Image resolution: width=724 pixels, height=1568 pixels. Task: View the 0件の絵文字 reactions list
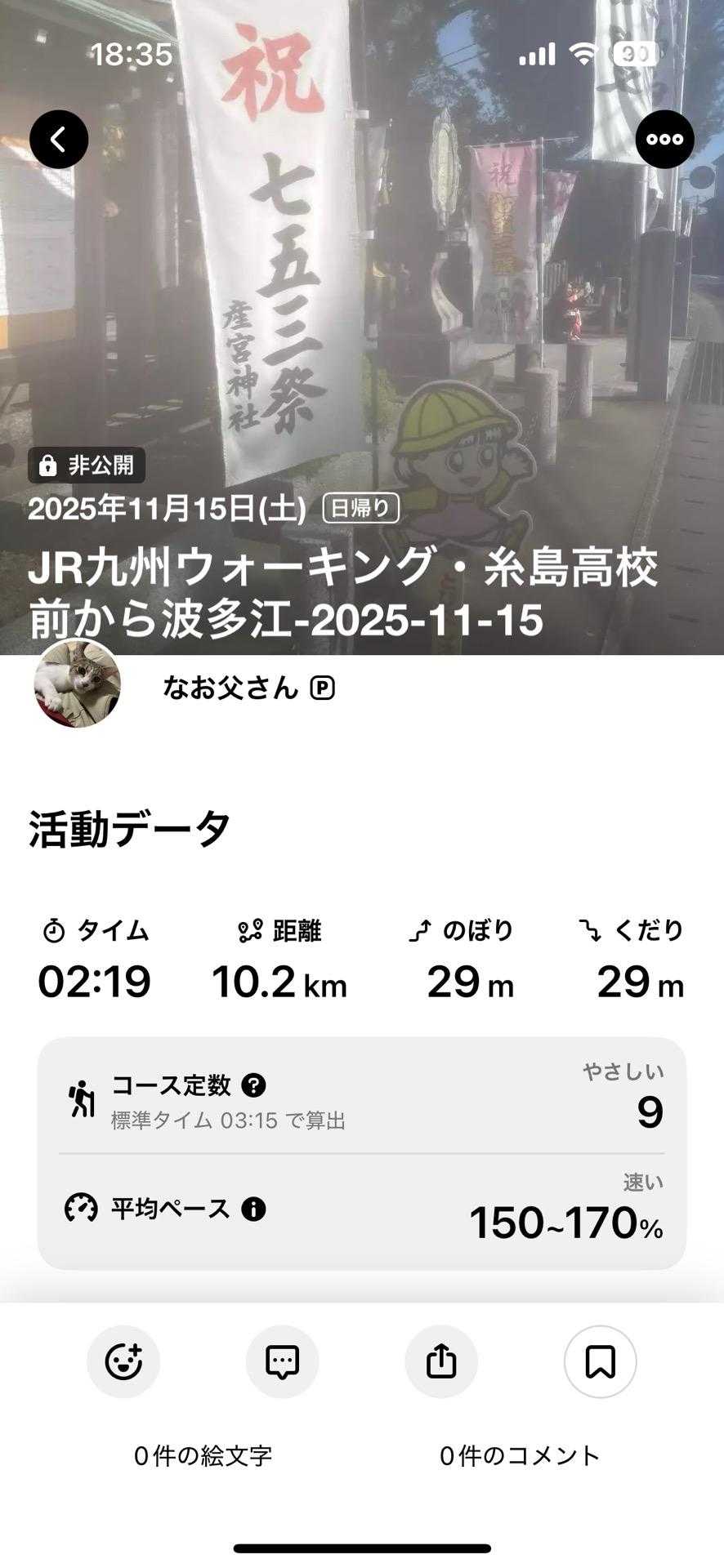click(x=203, y=1455)
